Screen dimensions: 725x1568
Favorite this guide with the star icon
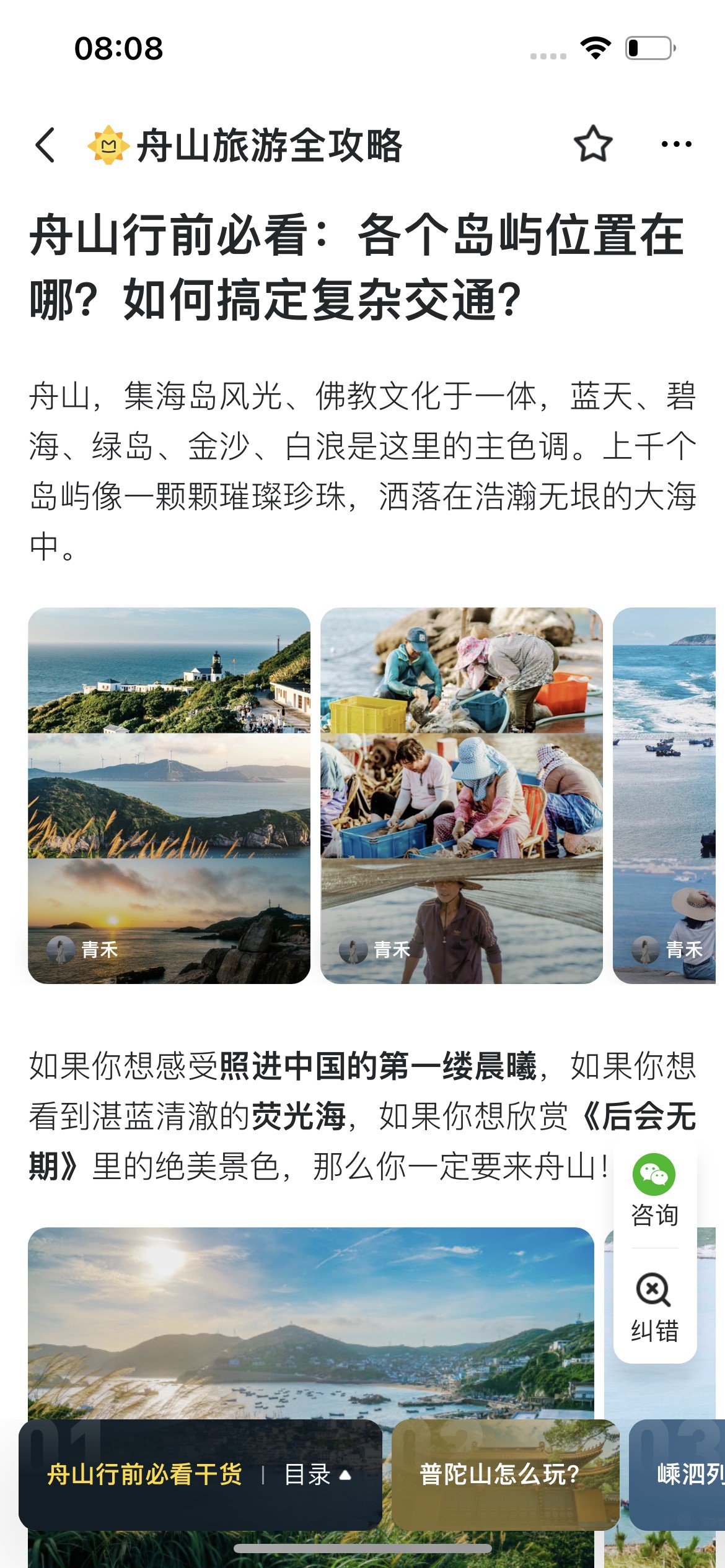click(x=593, y=144)
